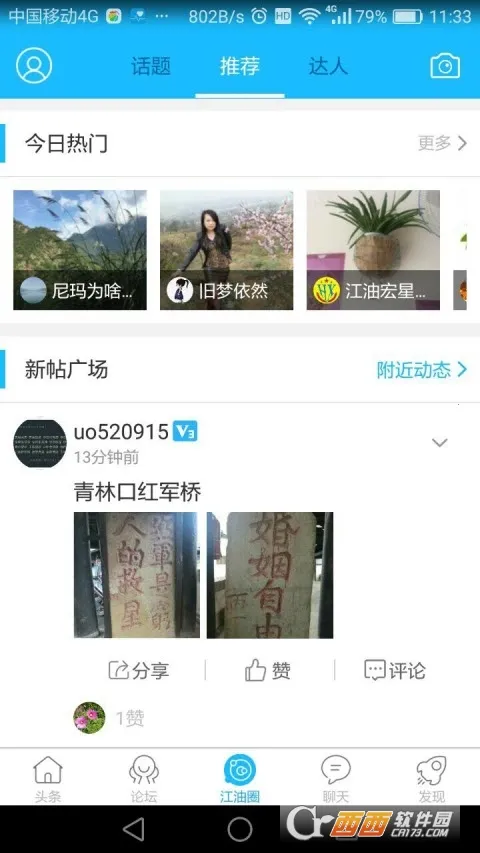The width and height of the screenshot is (480, 853).
Task: Go to the 头条 tab
Action: pos(48,779)
